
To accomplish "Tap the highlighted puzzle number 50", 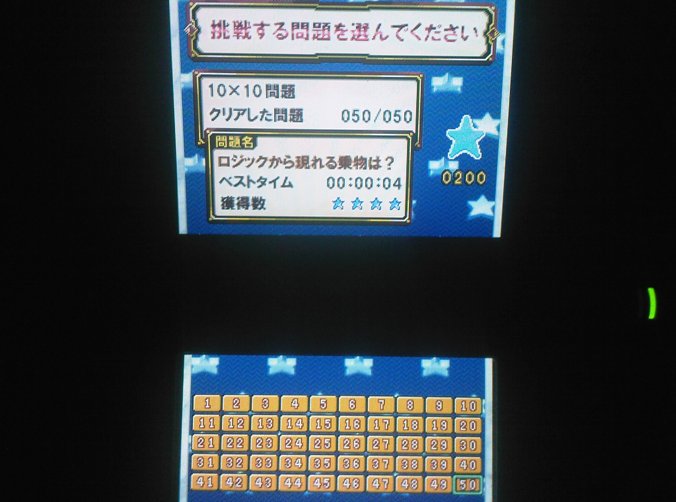I will click(x=467, y=486).
